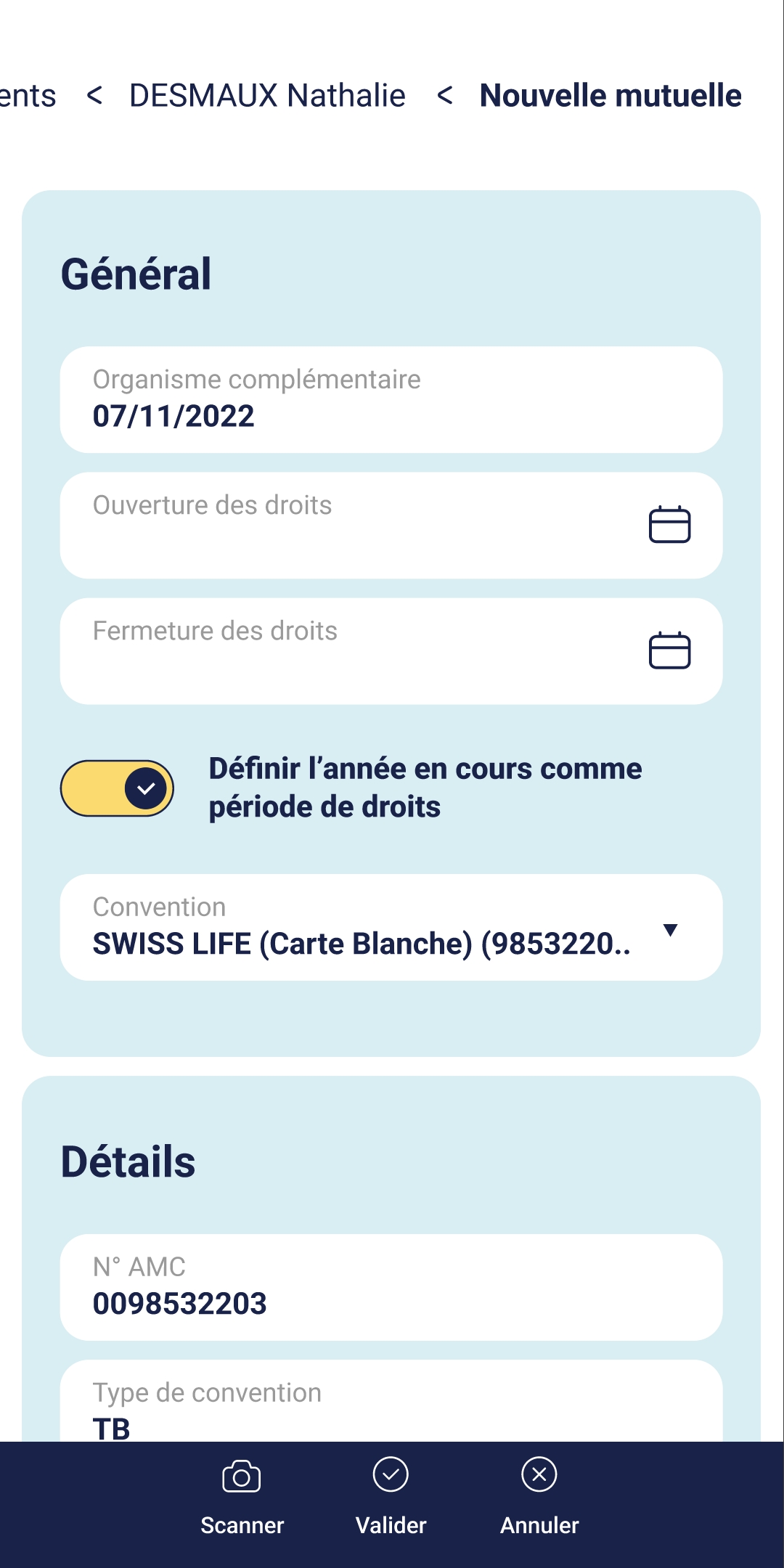
Task: Tap Valider to confirm the new mutuelle
Action: [391, 1496]
